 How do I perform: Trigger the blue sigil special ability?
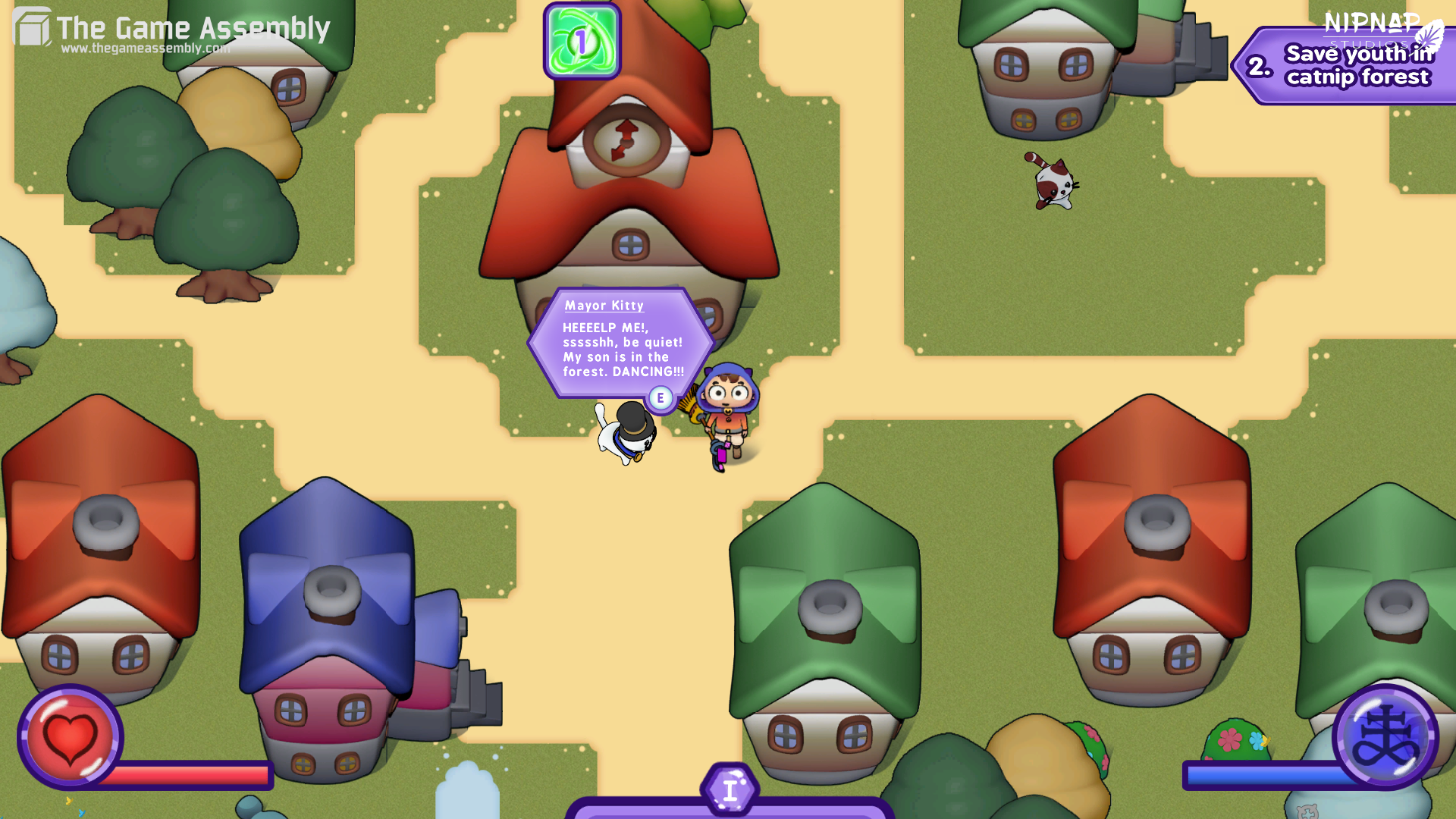point(1385,736)
